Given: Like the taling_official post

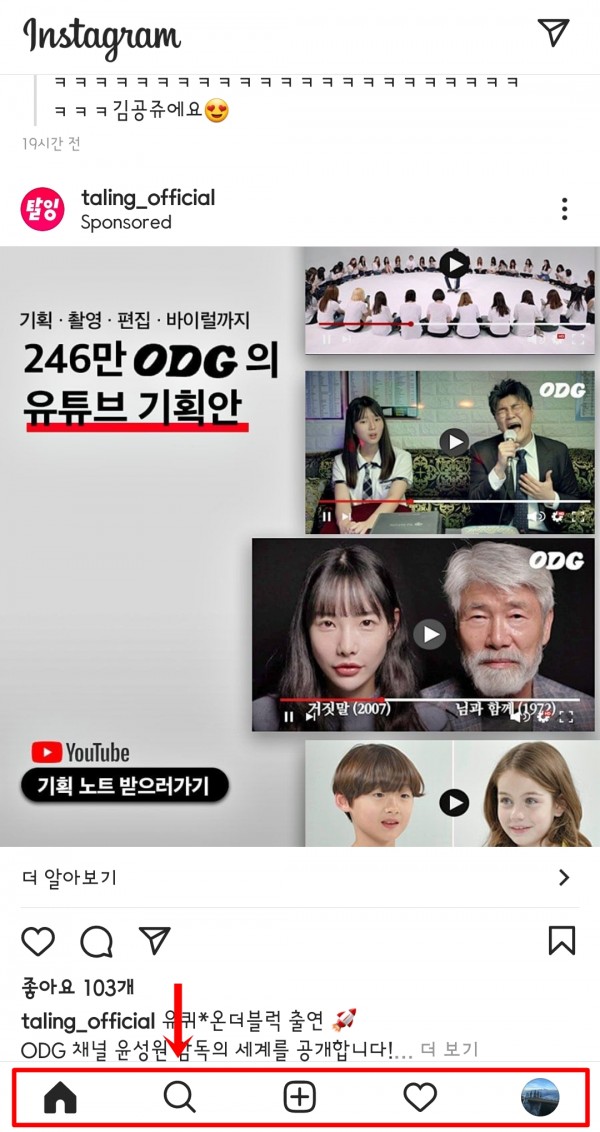Looking at the screenshot, I should [38, 941].
